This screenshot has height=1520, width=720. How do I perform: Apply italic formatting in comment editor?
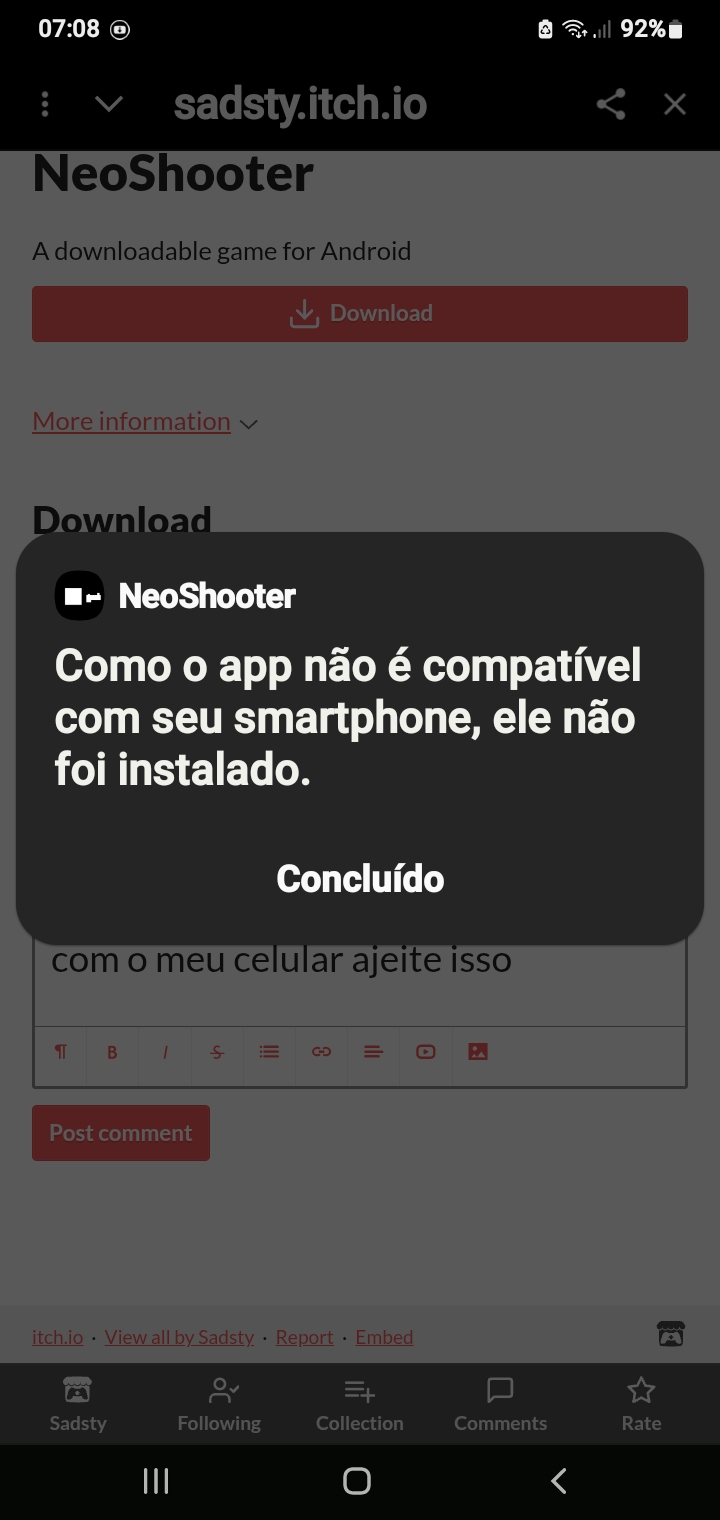pyautogui.click(x=165, y=1052)
